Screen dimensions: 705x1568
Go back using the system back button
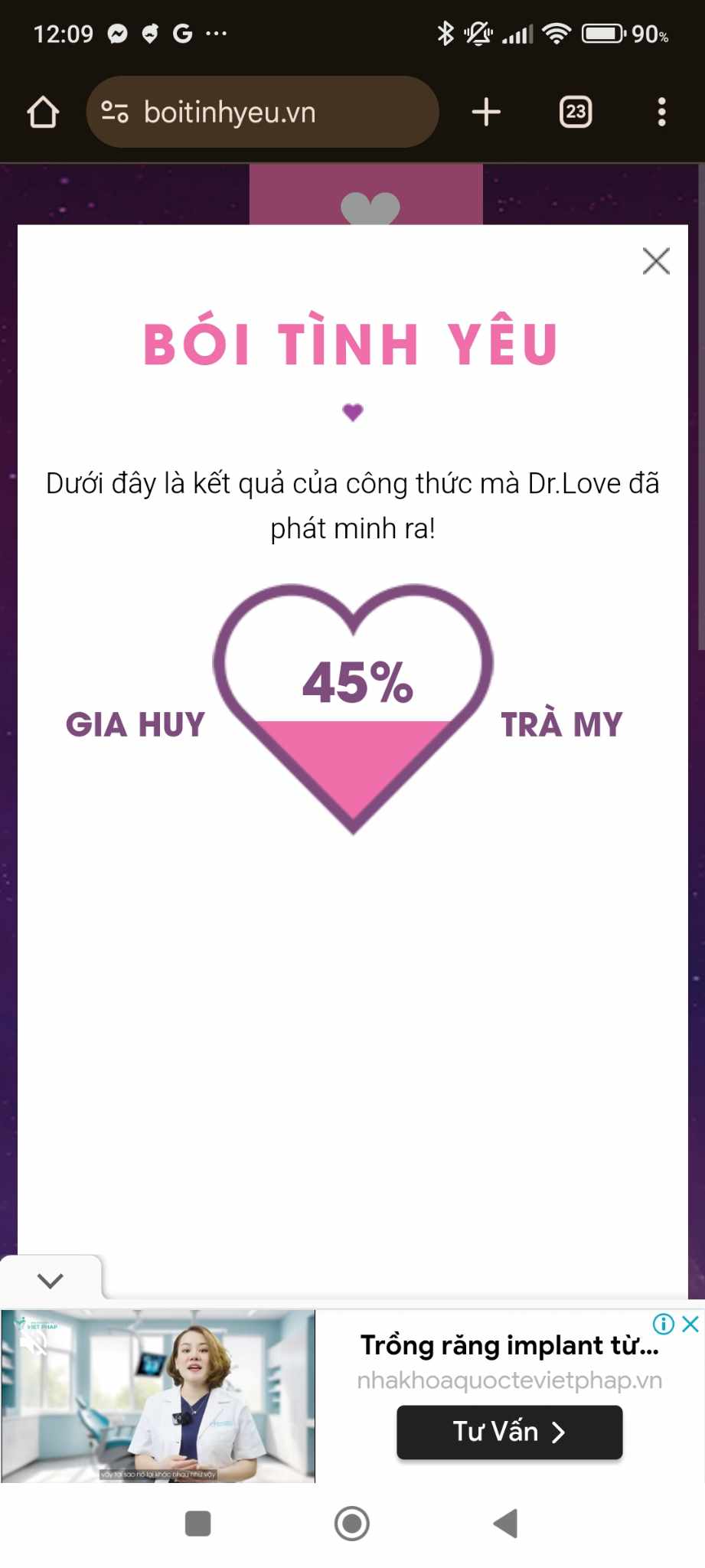click(505, 1523)
